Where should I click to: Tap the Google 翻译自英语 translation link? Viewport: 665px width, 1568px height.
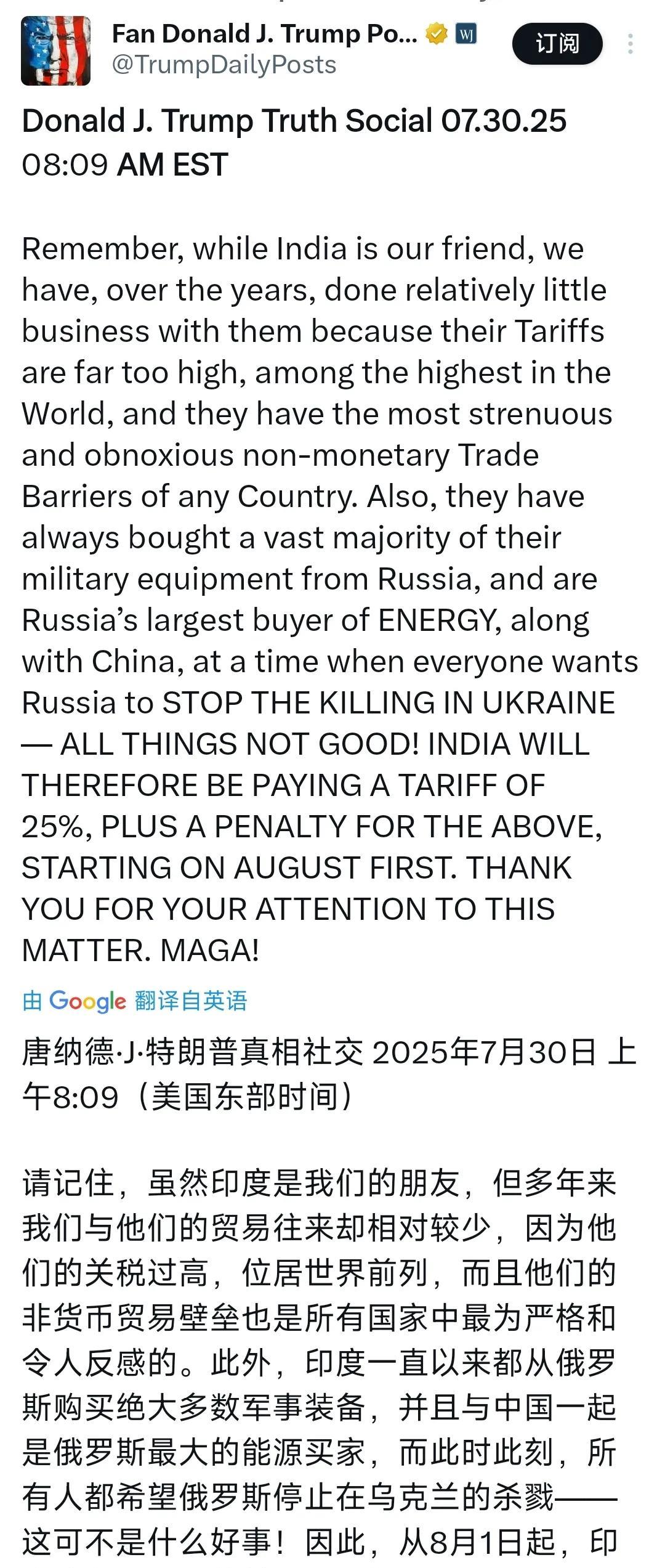point(135,1001)
